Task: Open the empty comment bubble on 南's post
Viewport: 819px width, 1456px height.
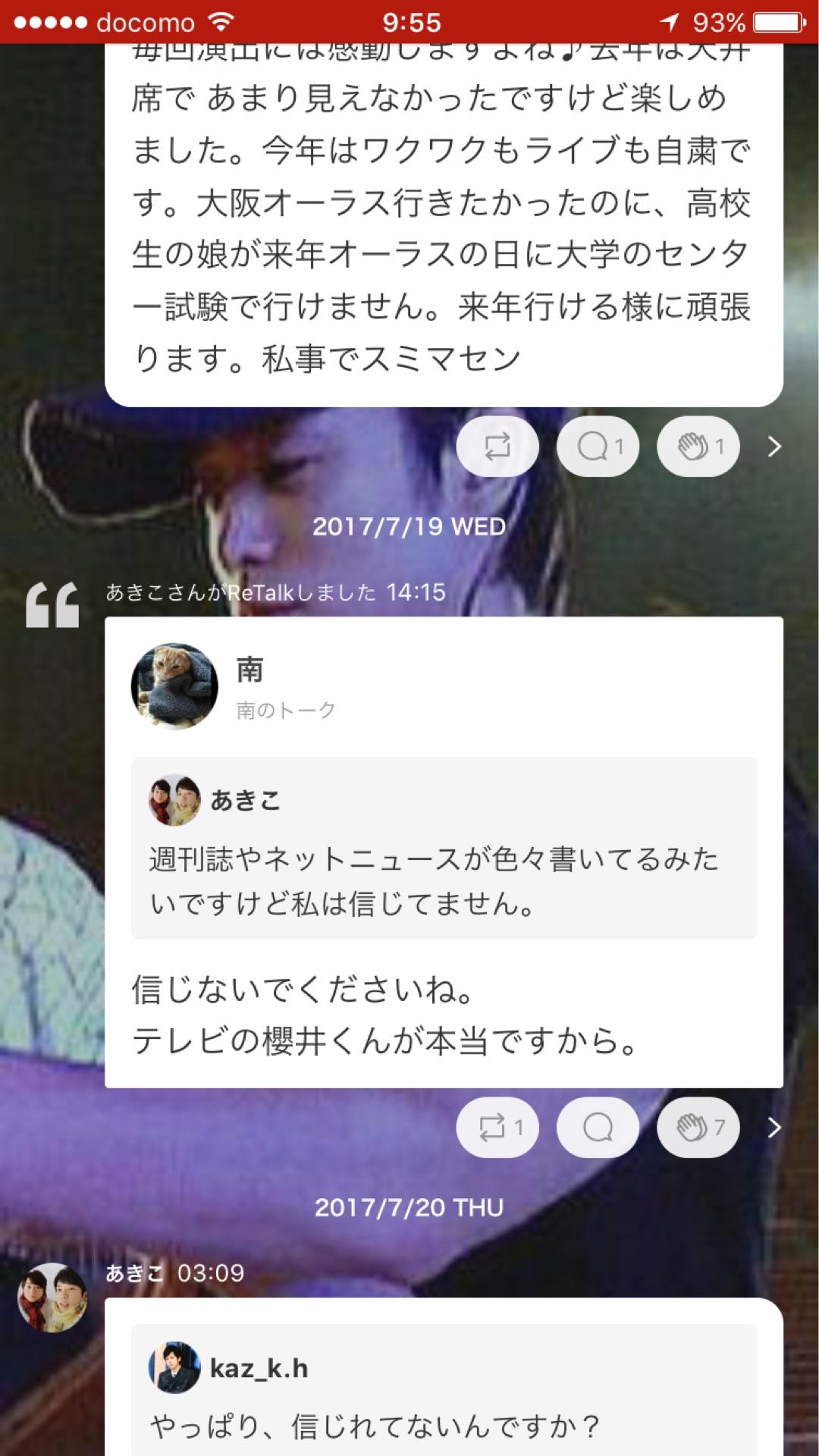Action: pyautogui.click(x=597, y=1127)
